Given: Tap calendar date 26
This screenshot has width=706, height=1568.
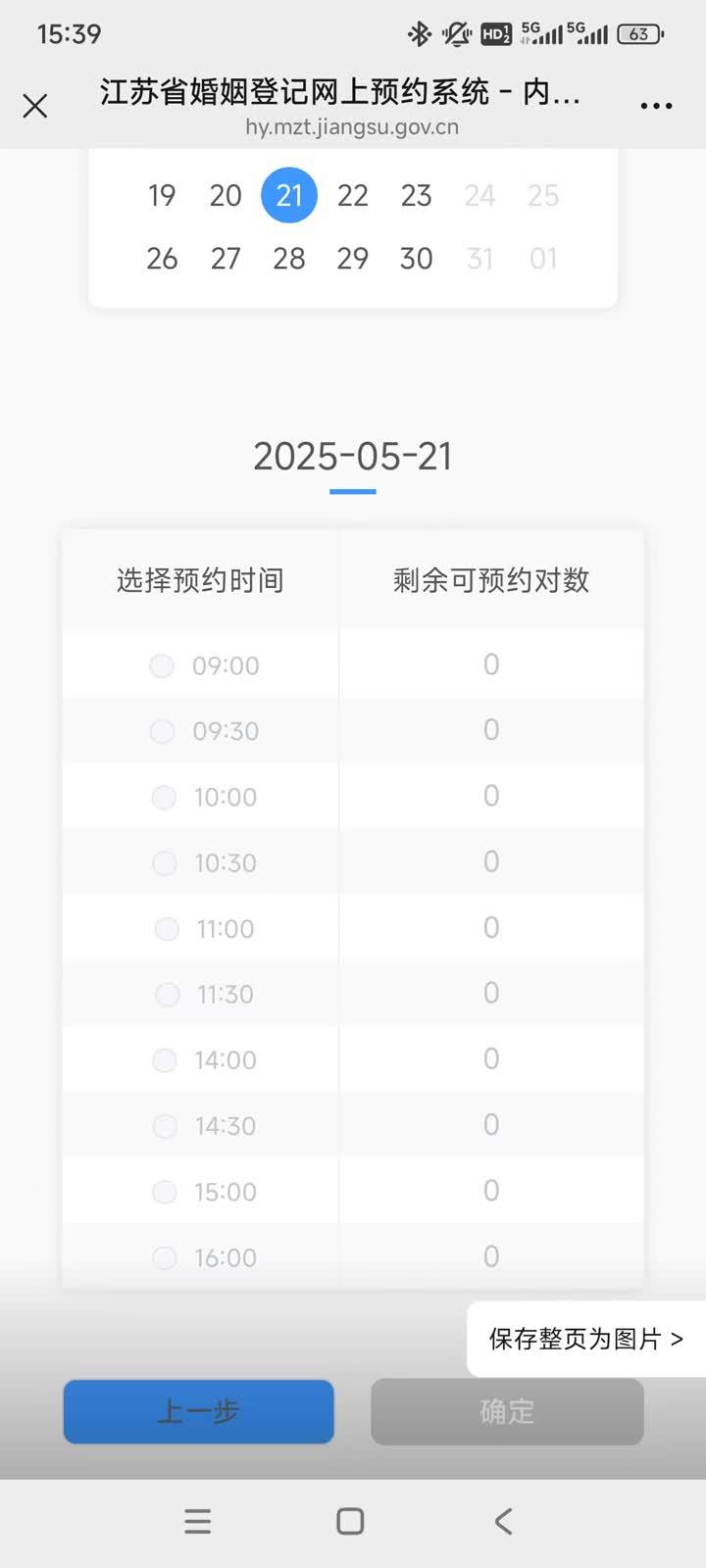Looking at the screenshot, I should point(162,259).
